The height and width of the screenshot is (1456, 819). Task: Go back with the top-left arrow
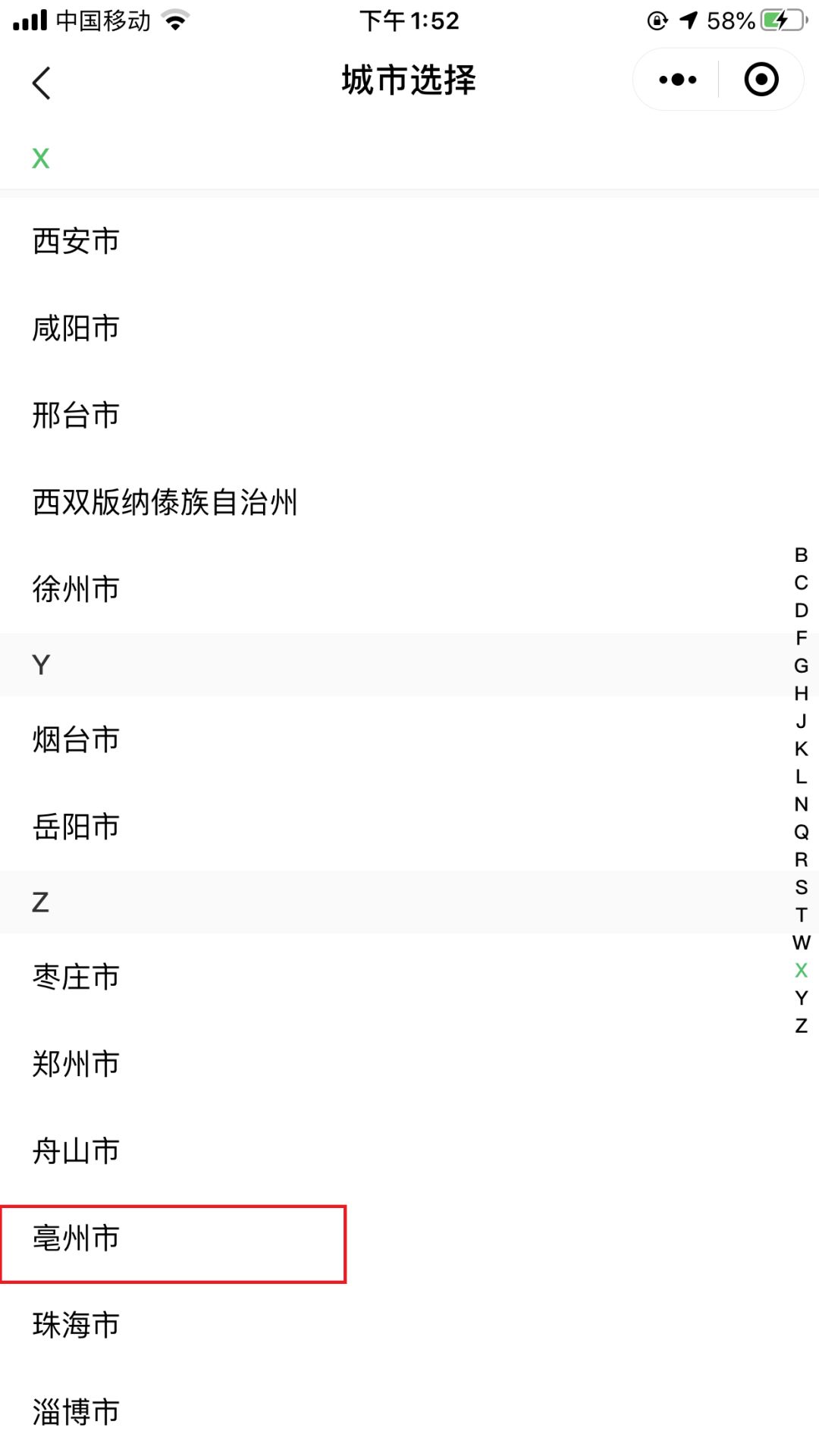click(x=42, y=83)
